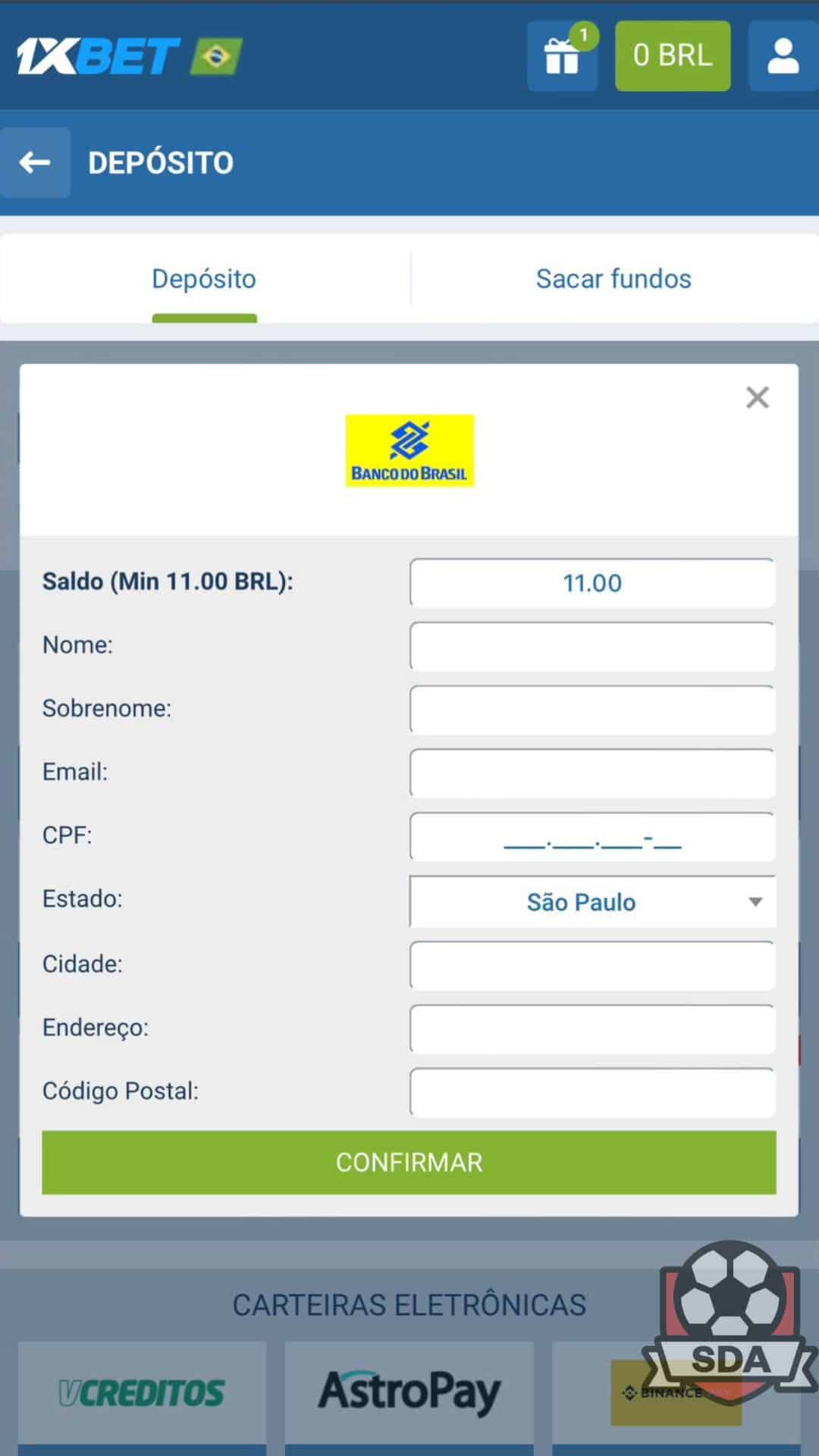
Task: Tap the 0 BRL balance button
Action: point(673,56)
